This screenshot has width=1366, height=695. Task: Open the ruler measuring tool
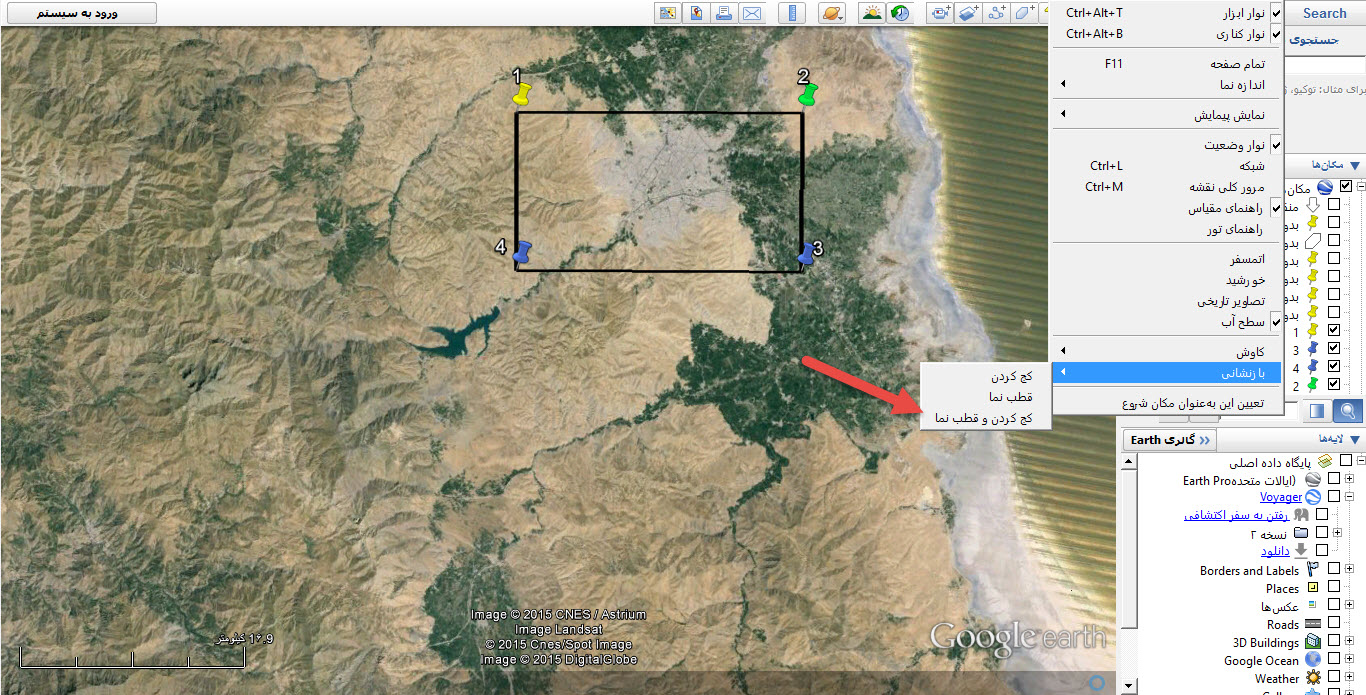pyautogui.click(x=791, y=13)
